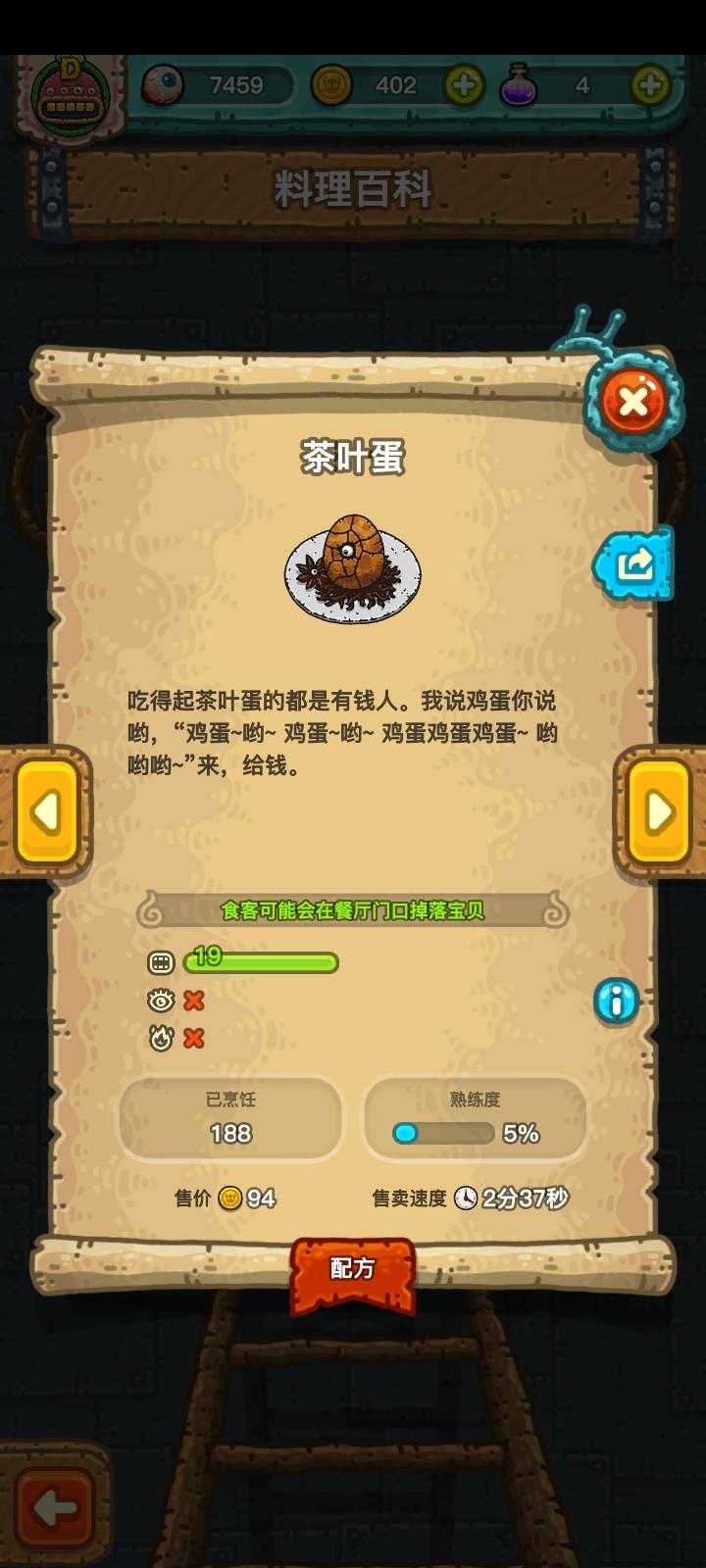
Task: Select the 已烹饪 stat panel
Action: tap(229, 1117)
